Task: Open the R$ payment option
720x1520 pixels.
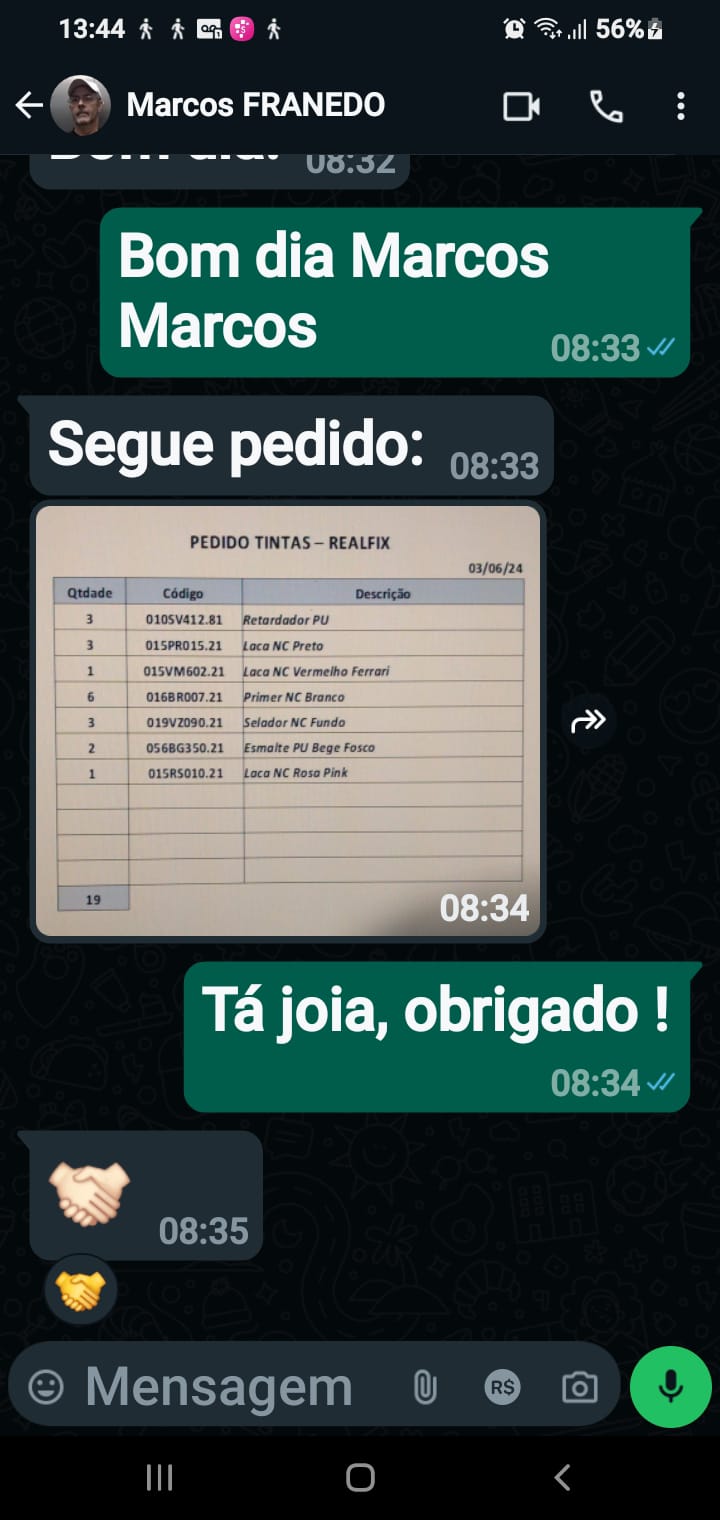Action: coord(502,1386)
